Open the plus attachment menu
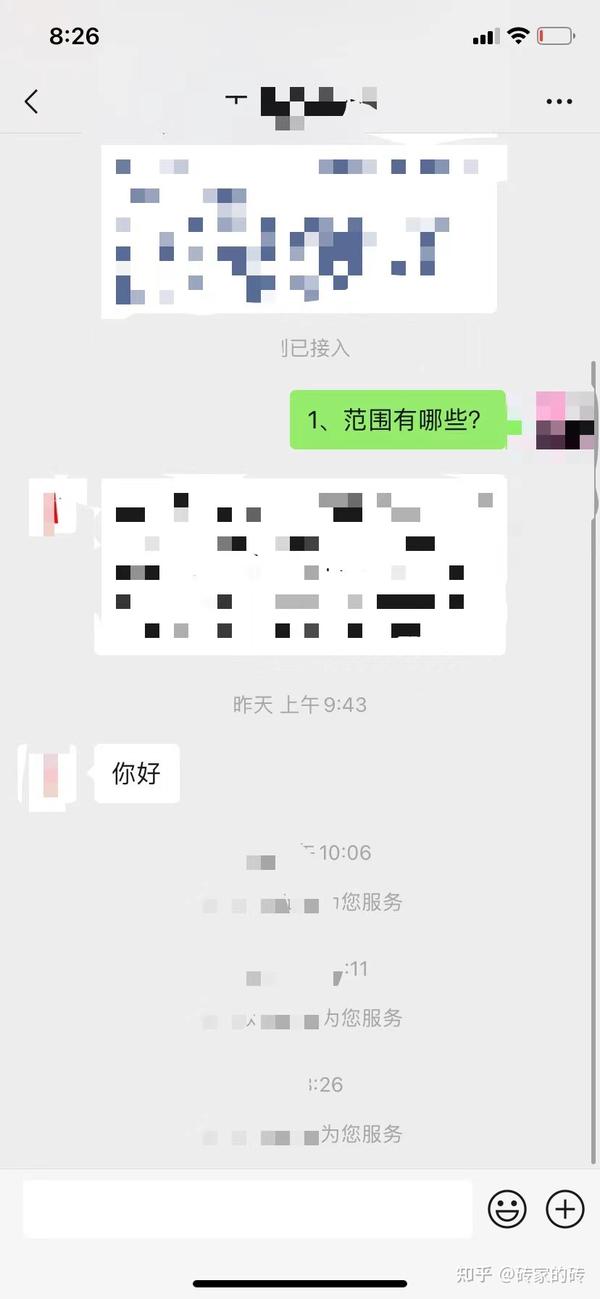This screenshot has height=1299, width=600. pos(565,1209)
